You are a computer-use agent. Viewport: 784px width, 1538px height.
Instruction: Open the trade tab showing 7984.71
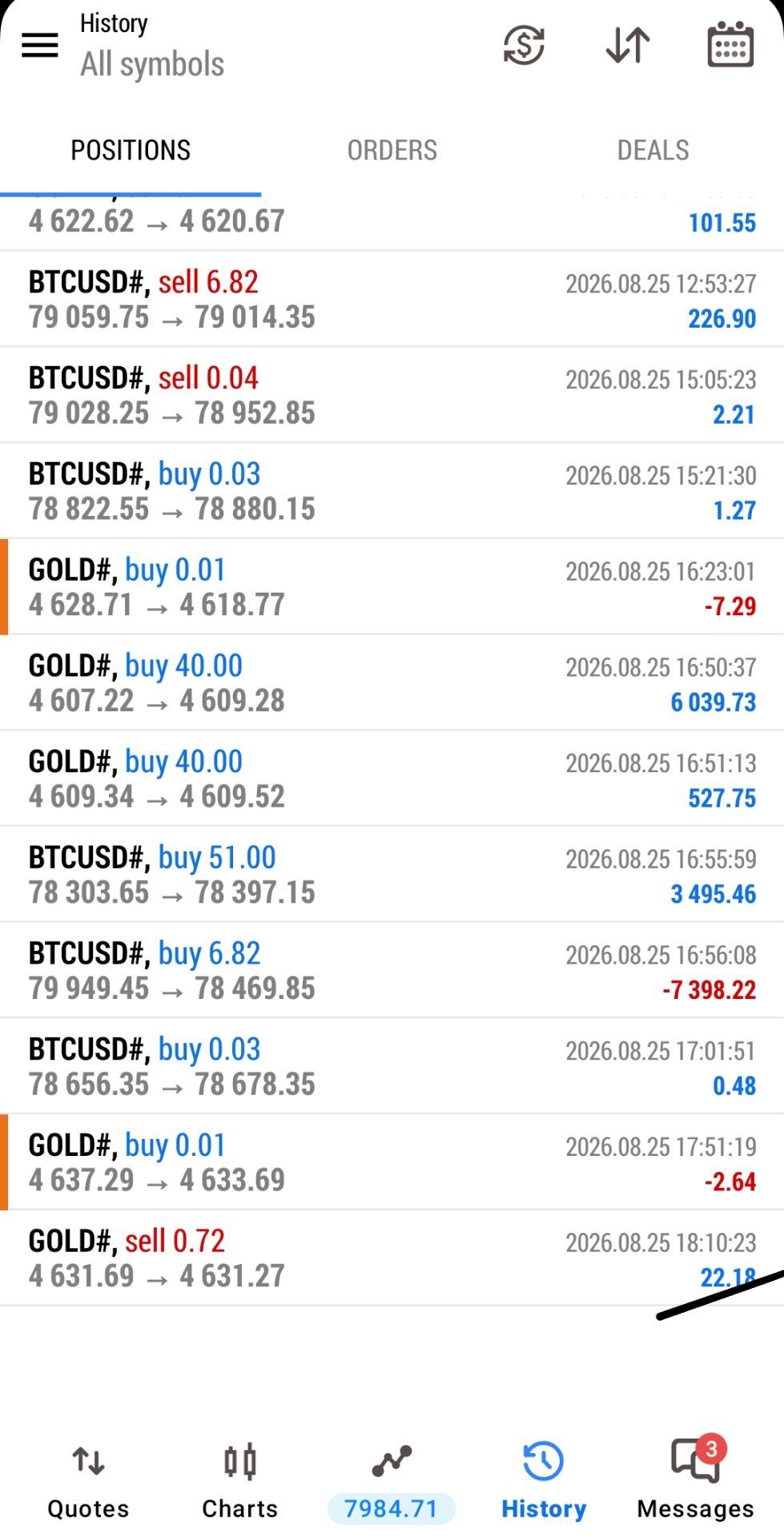coord(392,1482)
